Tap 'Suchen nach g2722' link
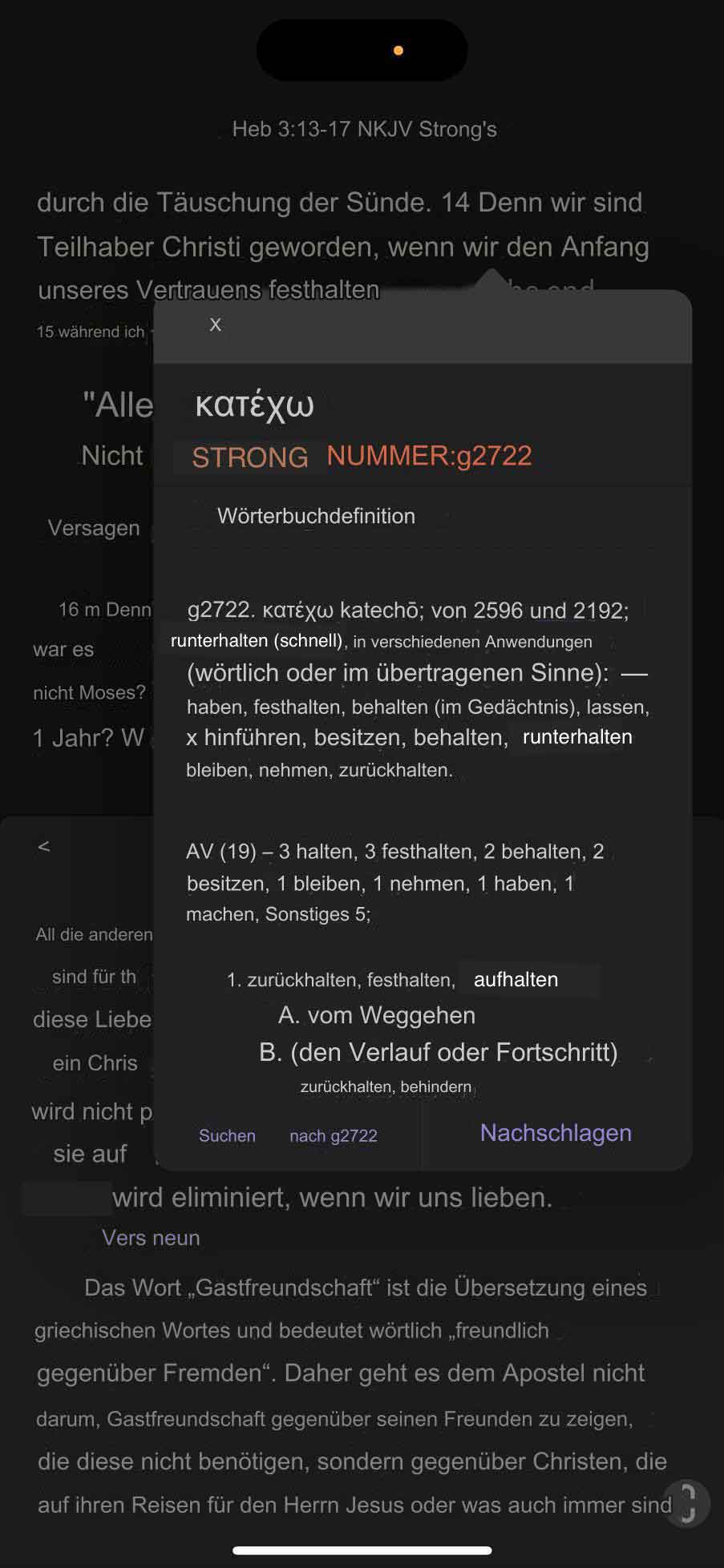This screenshot has width=724, height=1568. (x=288, y=1135)
